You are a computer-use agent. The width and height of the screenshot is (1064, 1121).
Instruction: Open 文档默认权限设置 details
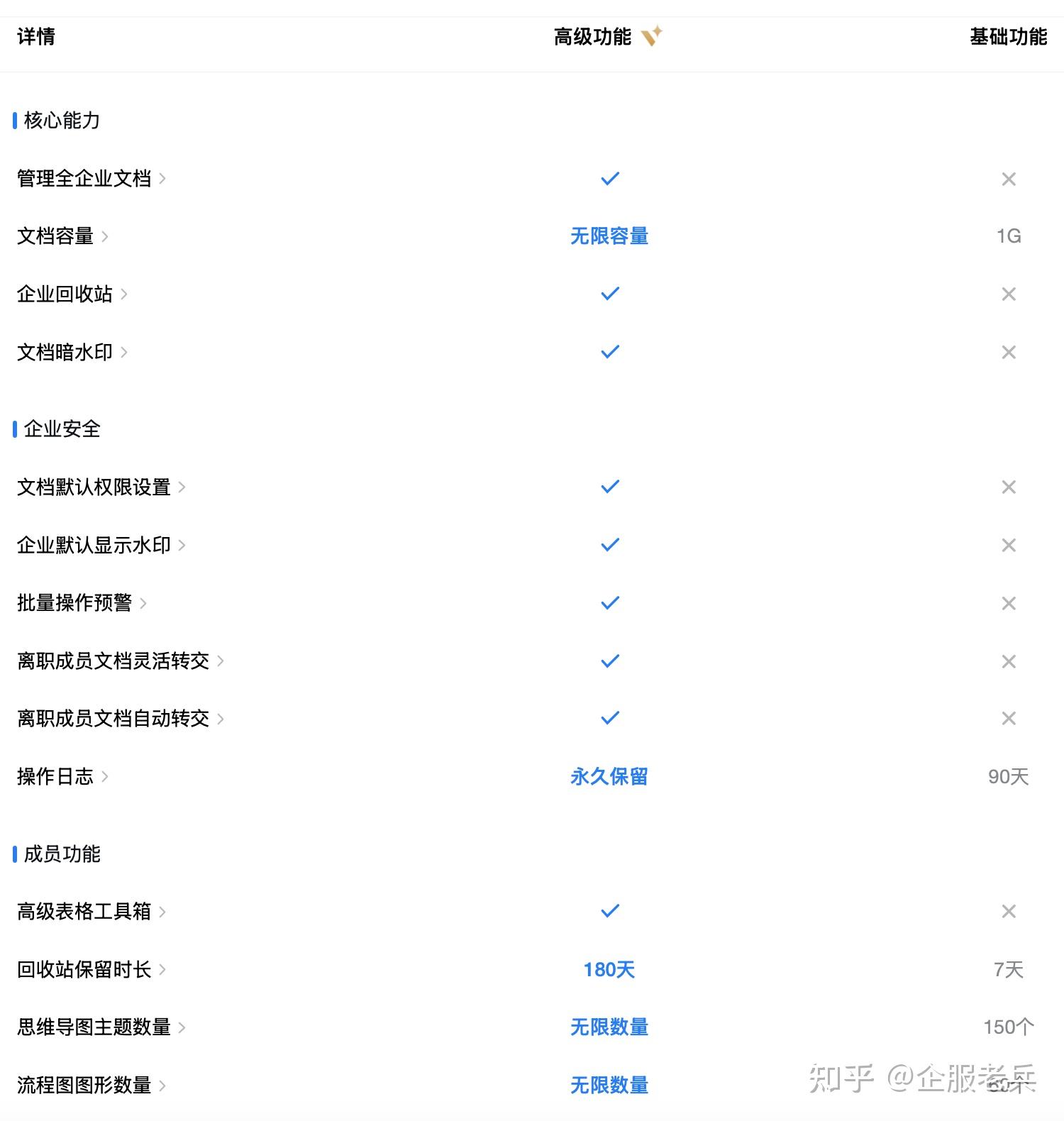point(101,487)
